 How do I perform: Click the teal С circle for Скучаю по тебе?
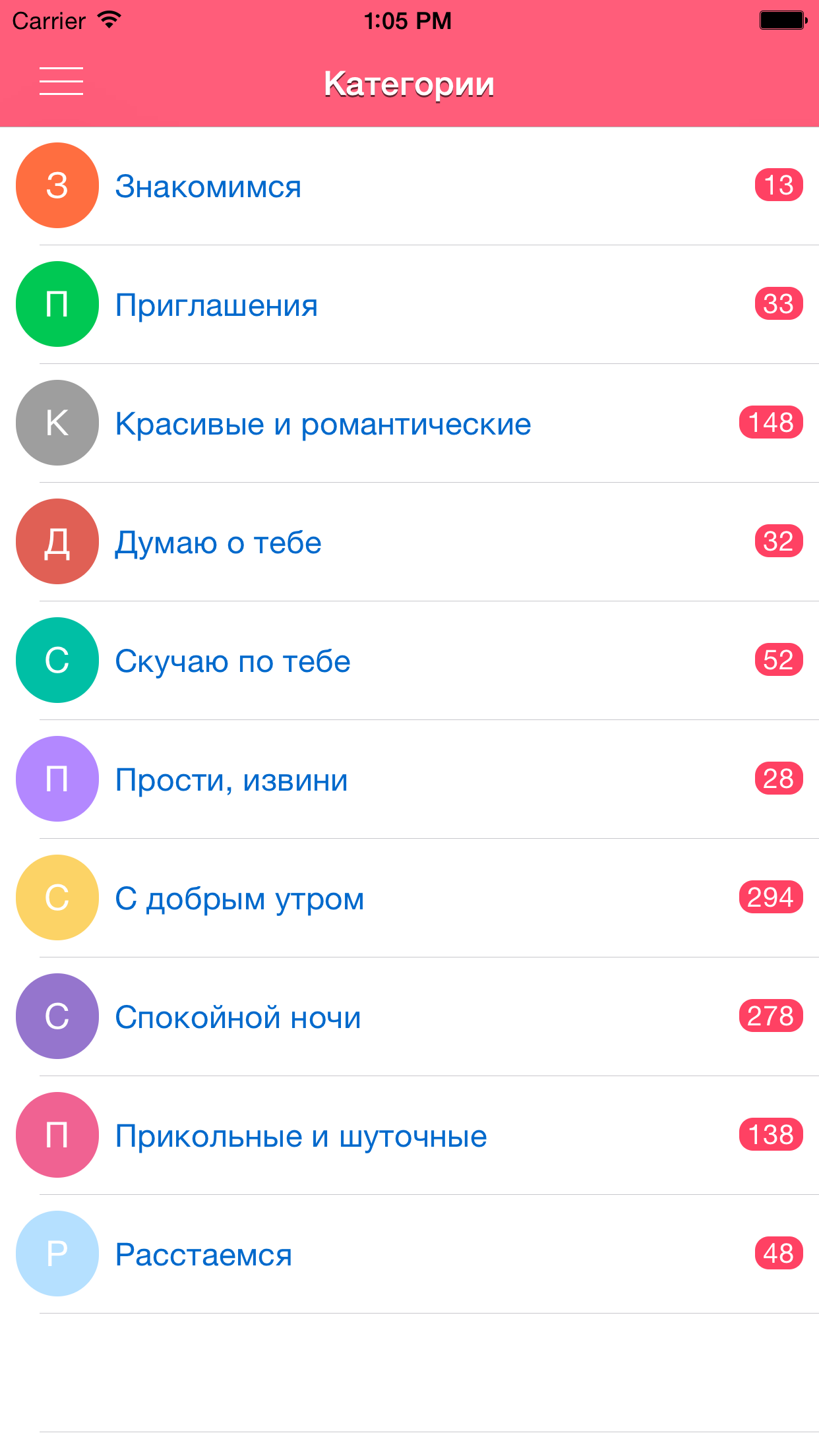(x=57, y=660)
